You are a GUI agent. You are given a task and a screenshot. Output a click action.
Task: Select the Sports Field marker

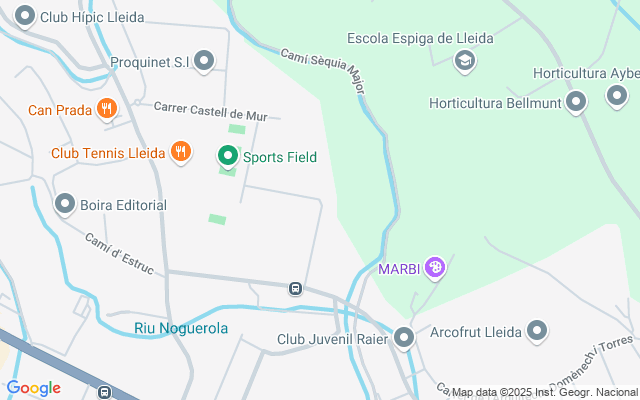tap(228, 156)
